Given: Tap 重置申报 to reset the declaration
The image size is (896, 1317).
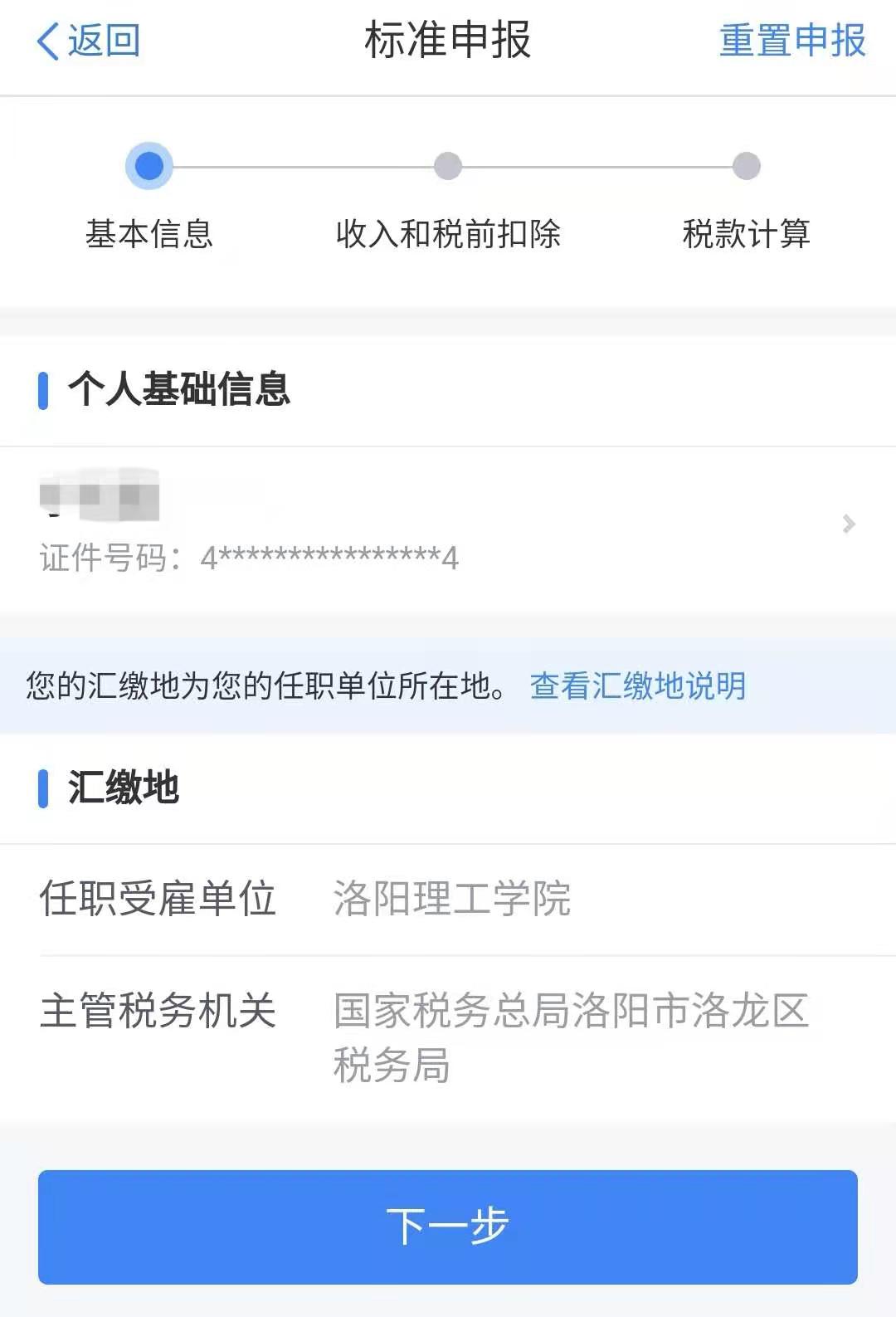Looking at the screenshot, I should (x=791, y=41).
